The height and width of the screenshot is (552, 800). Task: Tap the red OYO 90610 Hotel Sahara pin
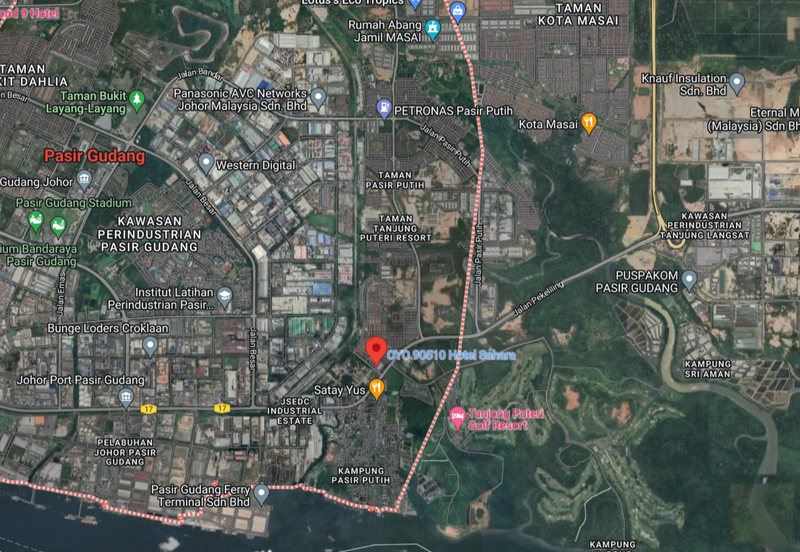(x=376, y=351)
